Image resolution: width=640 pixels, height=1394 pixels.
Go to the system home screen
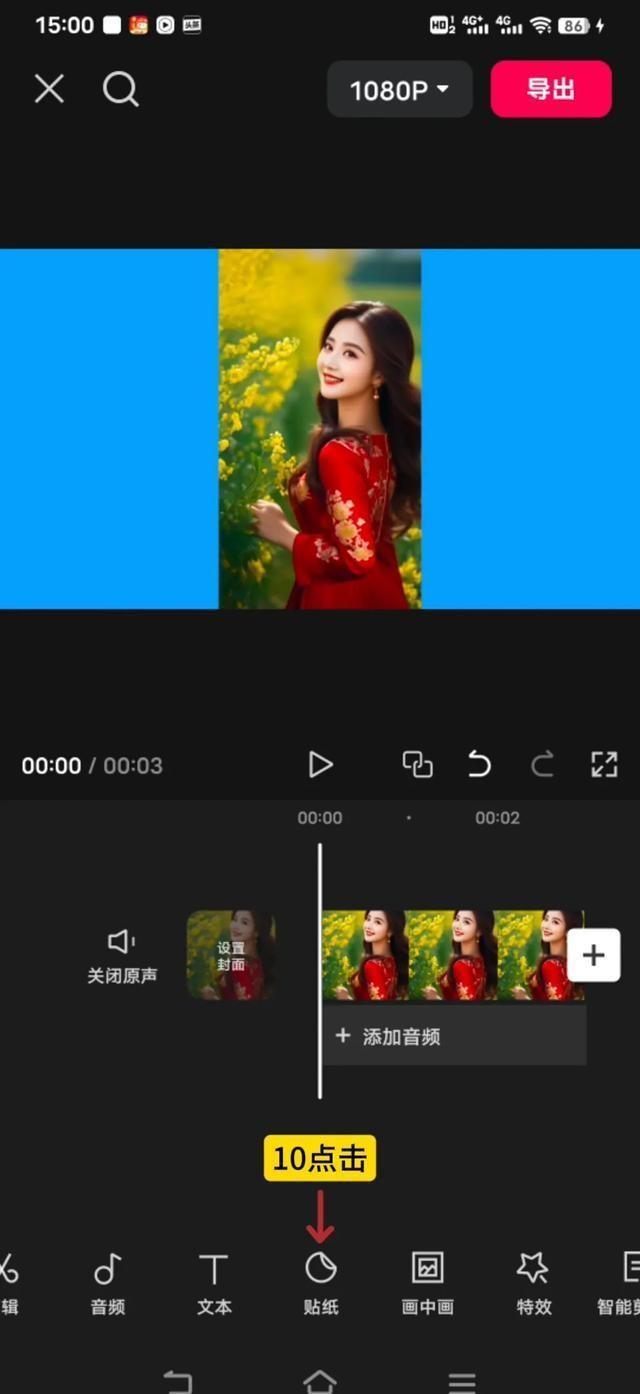320,1381
